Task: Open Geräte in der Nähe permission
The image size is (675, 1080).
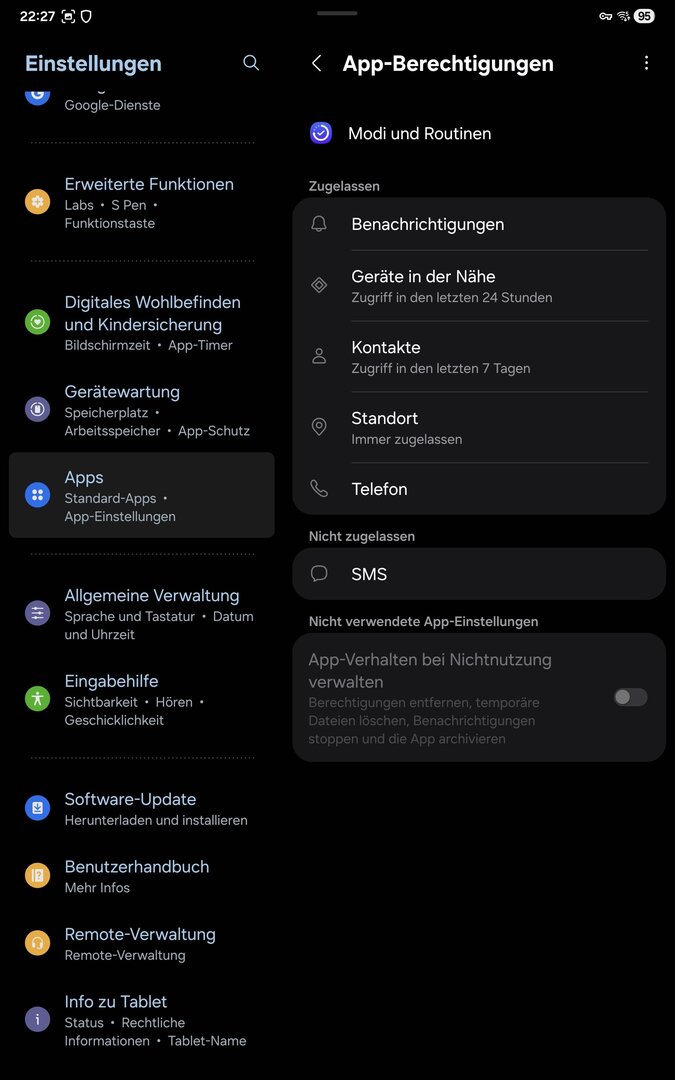Action: click(478, 286)
